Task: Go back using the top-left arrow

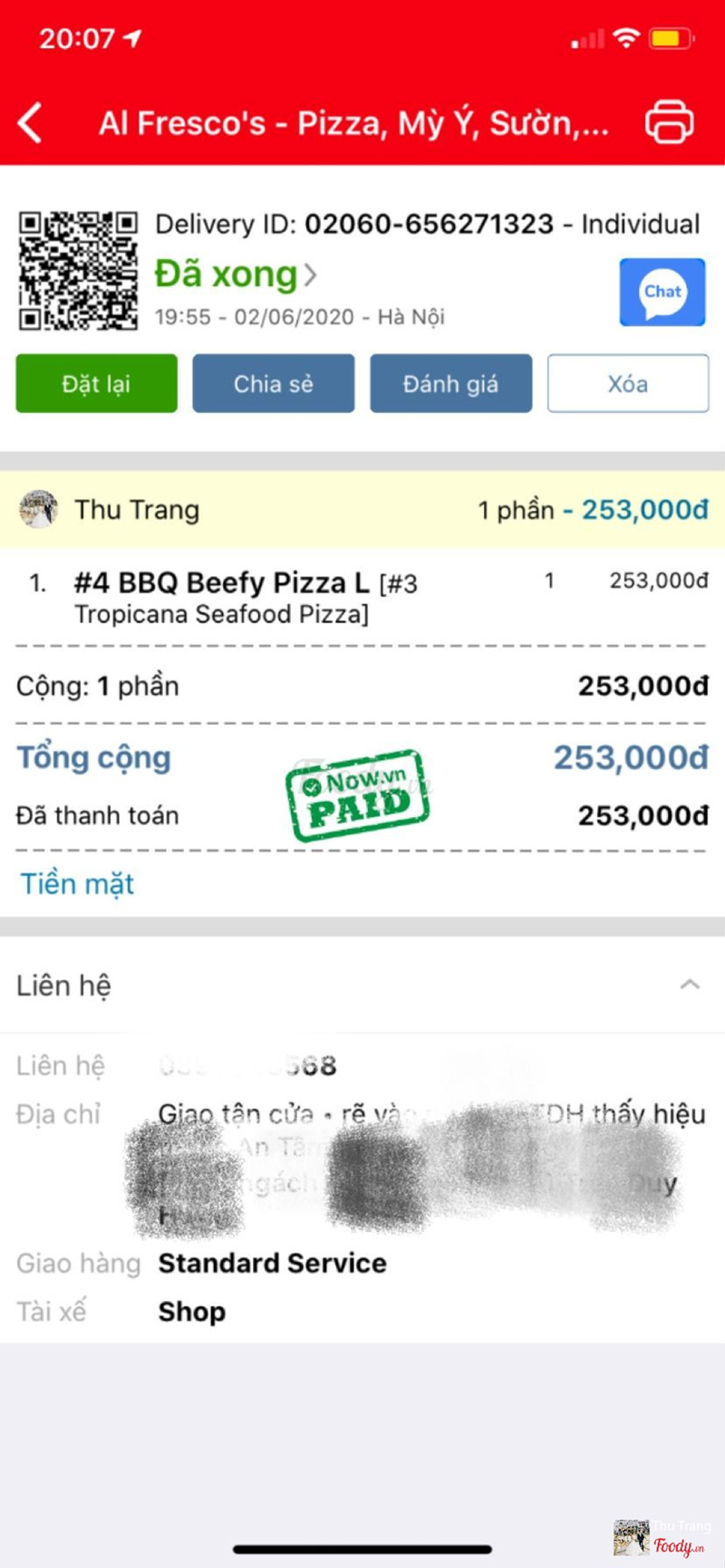Action: click(31, 122)
